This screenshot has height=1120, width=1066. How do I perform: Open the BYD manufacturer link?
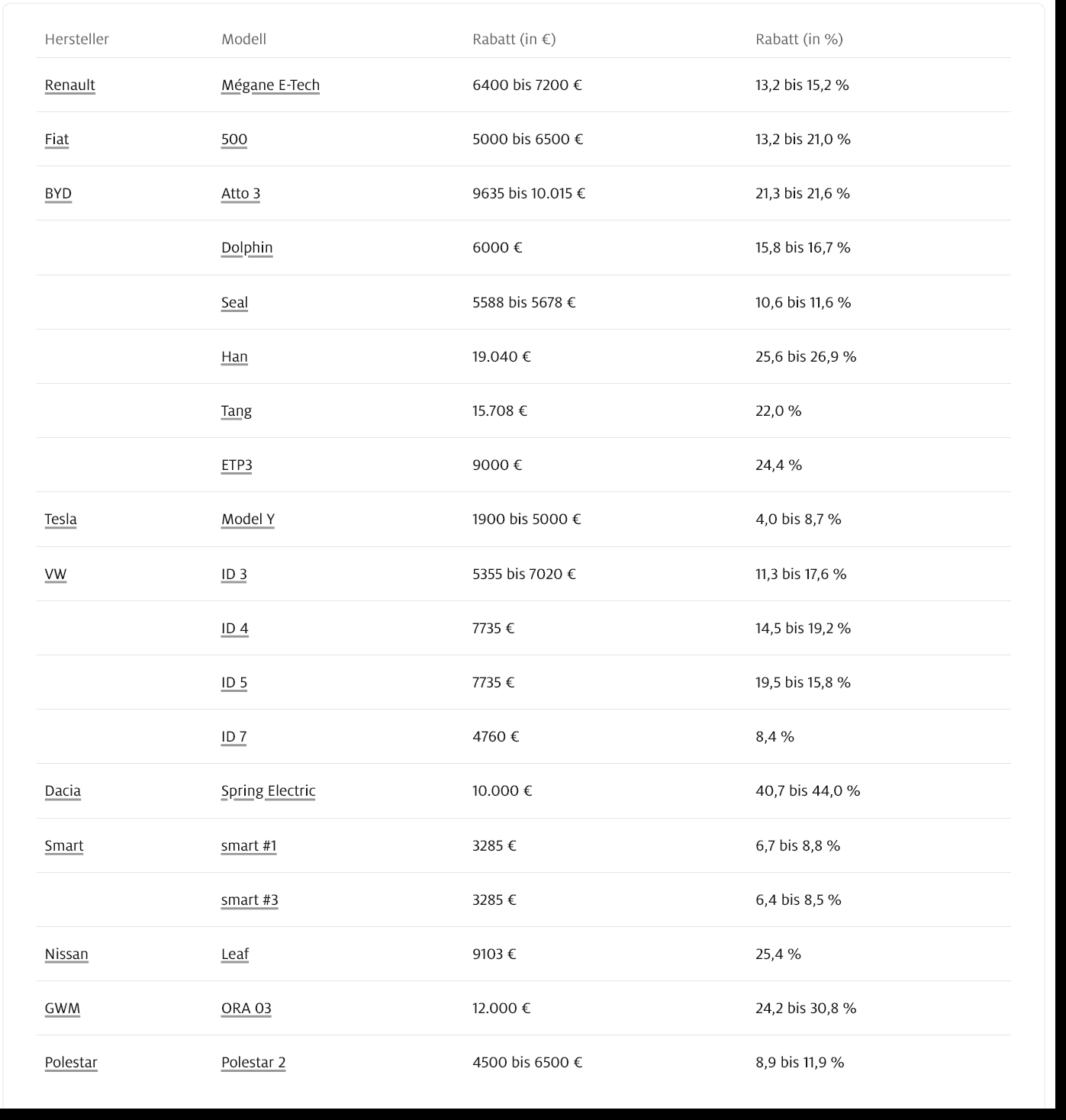(x=58, y=193)
